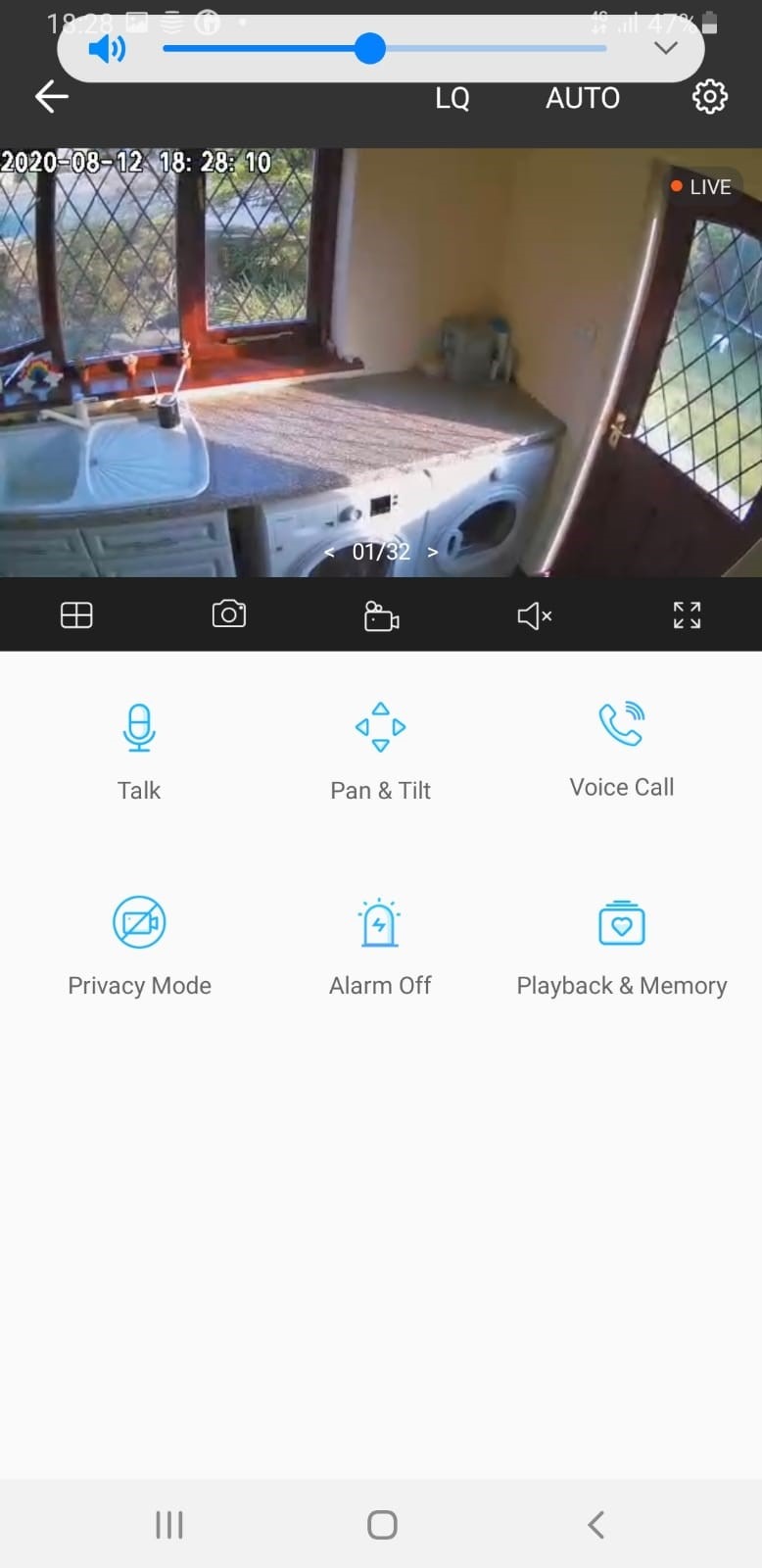
Task: Go to previous camera in 01/32
Action: (330, 553)
